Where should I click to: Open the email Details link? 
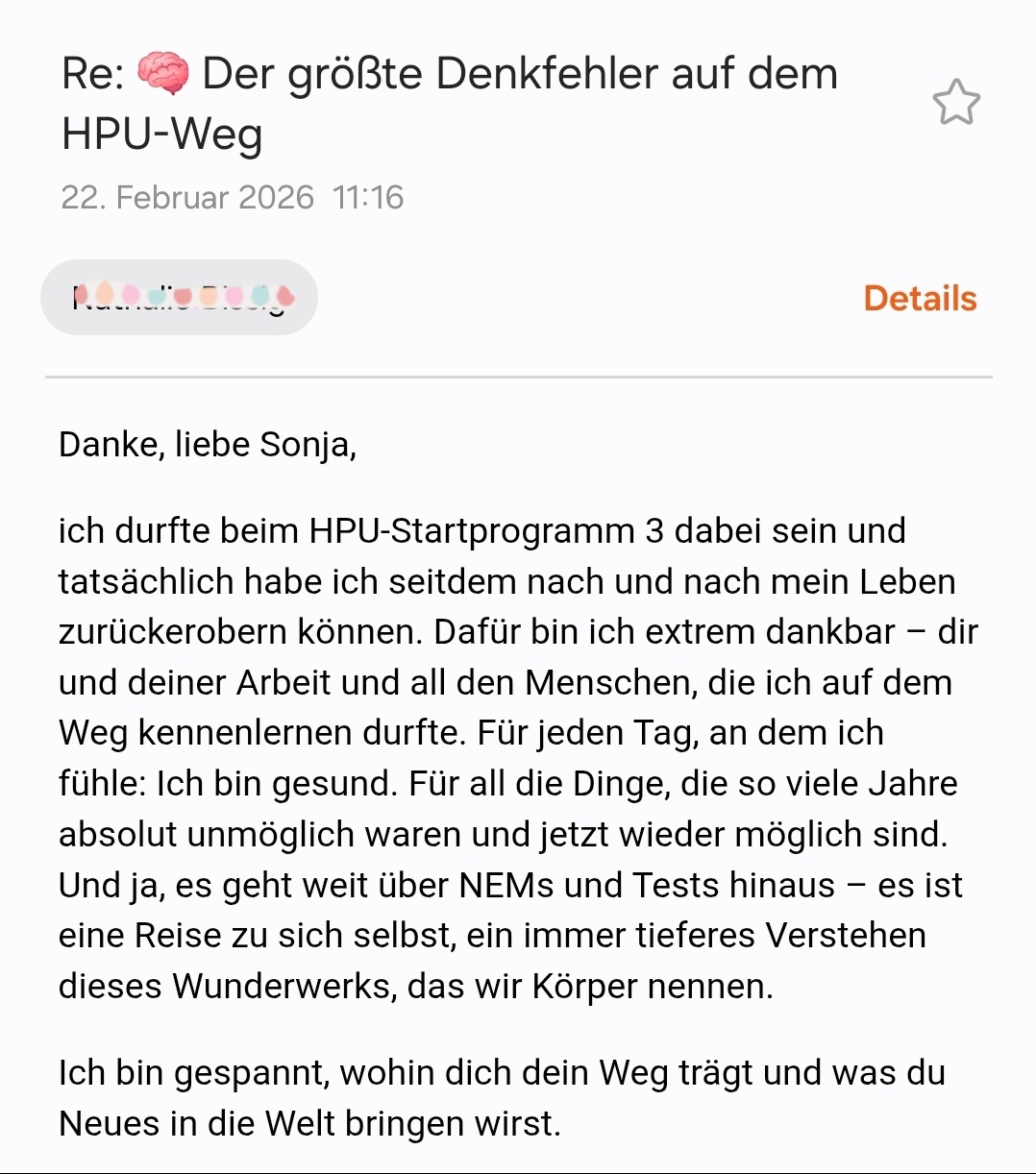pos(920,299)
